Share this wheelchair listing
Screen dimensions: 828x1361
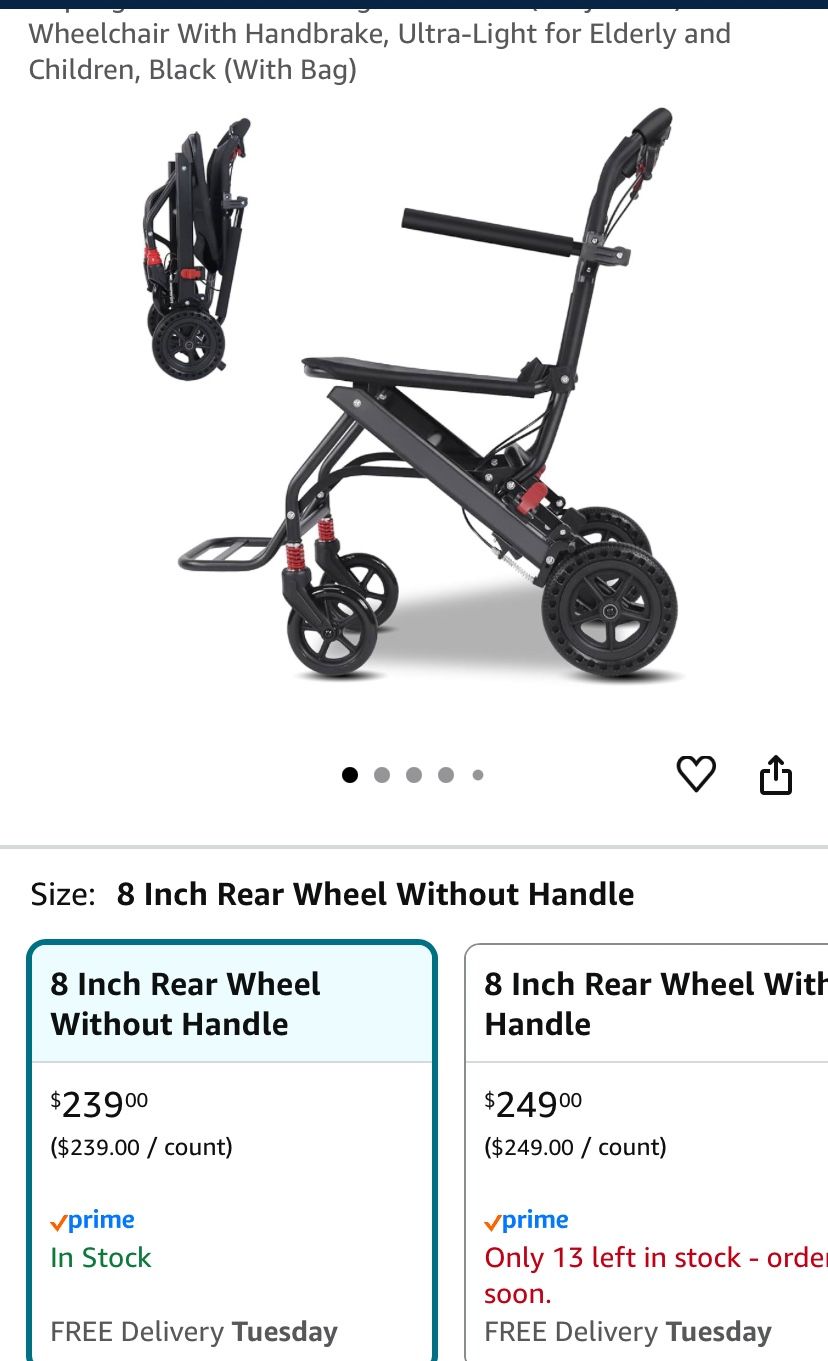776,775
